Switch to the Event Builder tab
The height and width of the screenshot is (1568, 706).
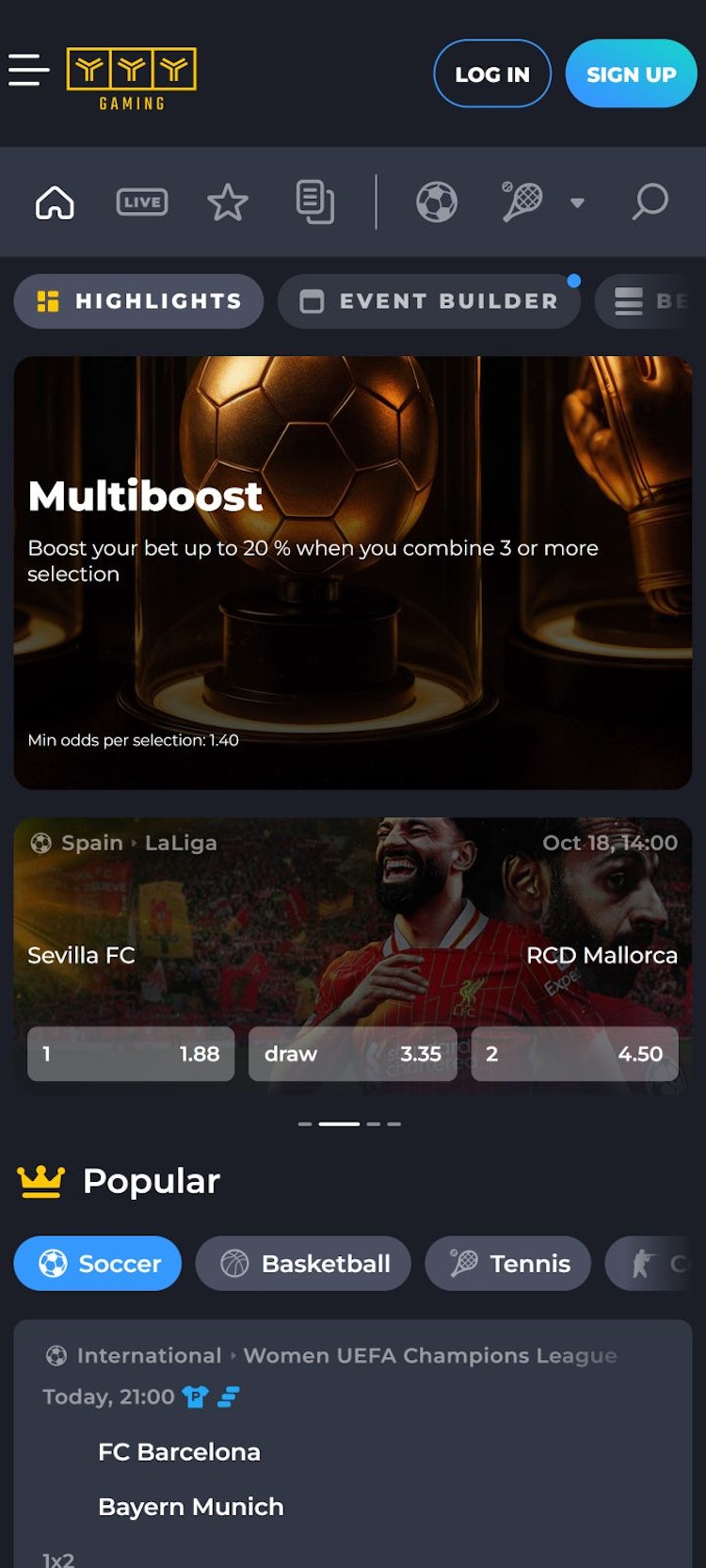tap(429, 301)
